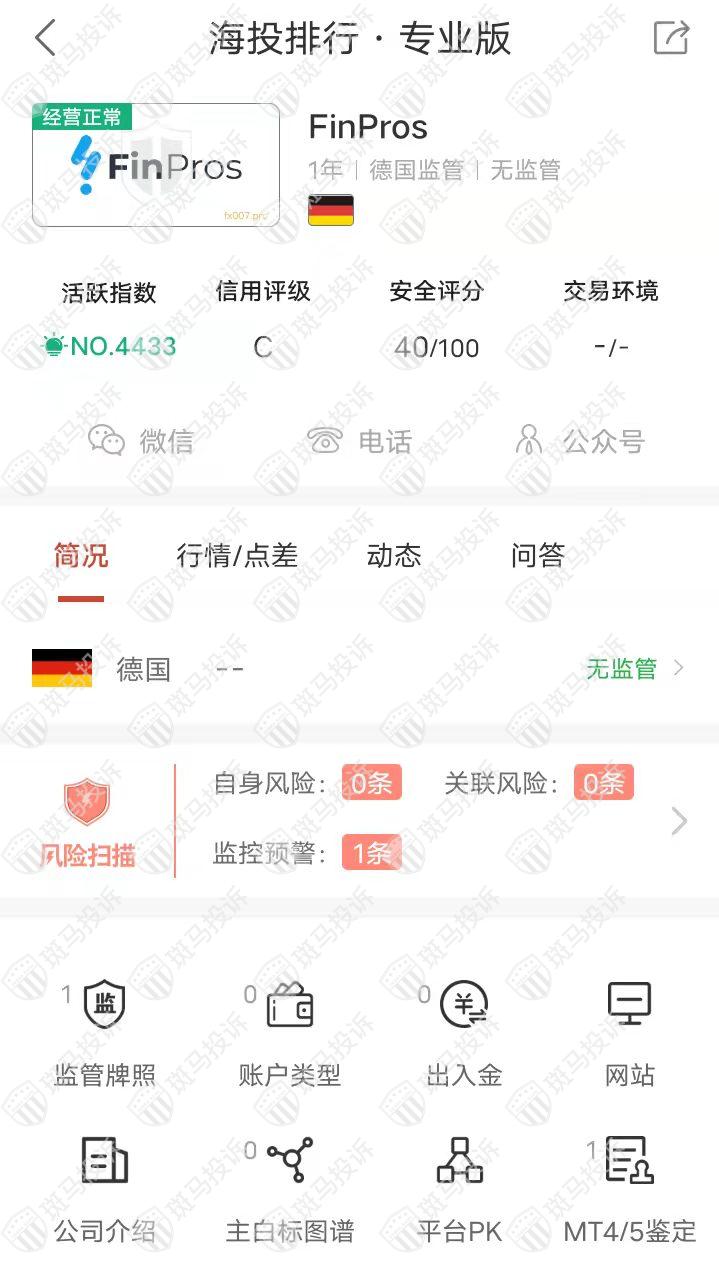
Task: Open the 德国 无监管 regulation row
Action: click(x=359, y=669)
